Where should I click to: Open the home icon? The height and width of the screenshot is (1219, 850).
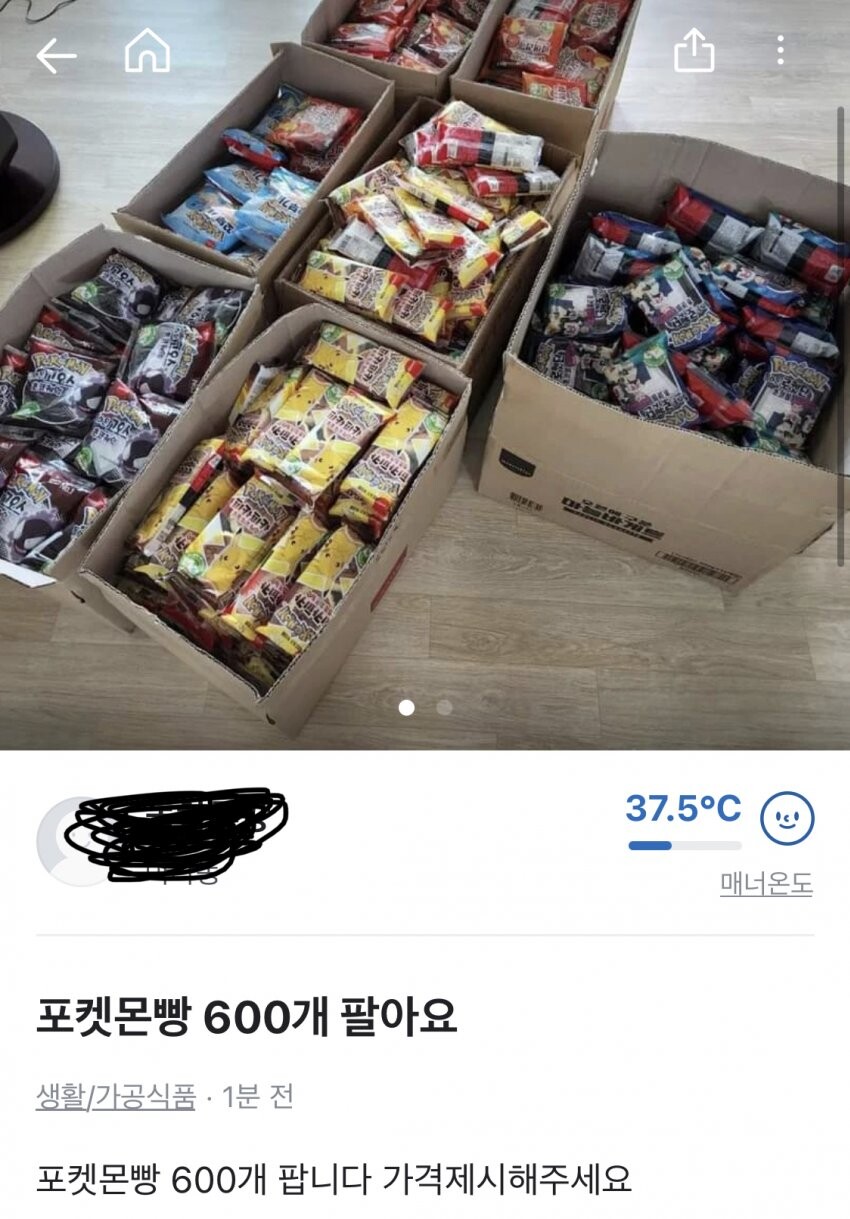coord(147,51)
